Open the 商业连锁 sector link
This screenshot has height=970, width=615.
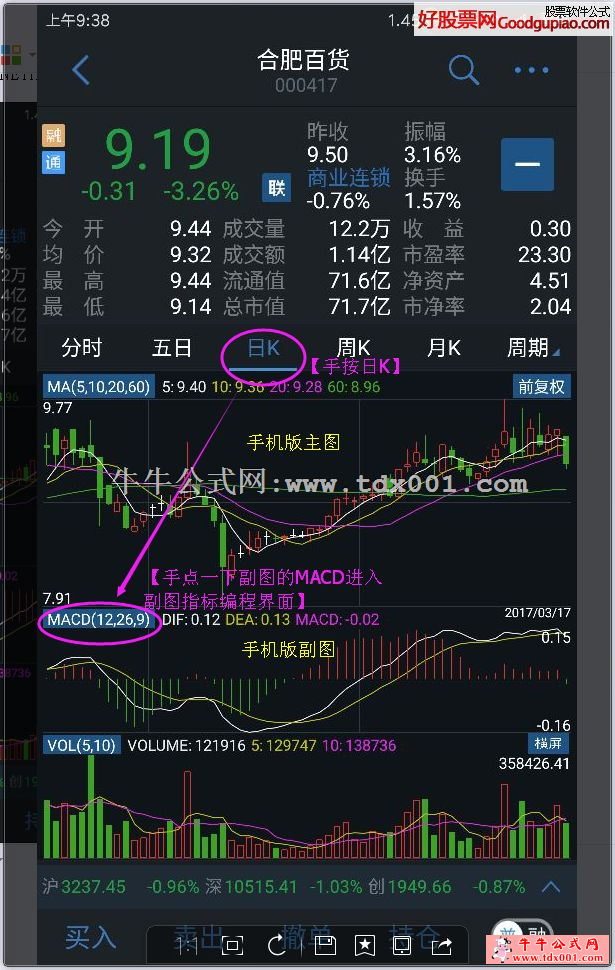click(x=348, y=177)
